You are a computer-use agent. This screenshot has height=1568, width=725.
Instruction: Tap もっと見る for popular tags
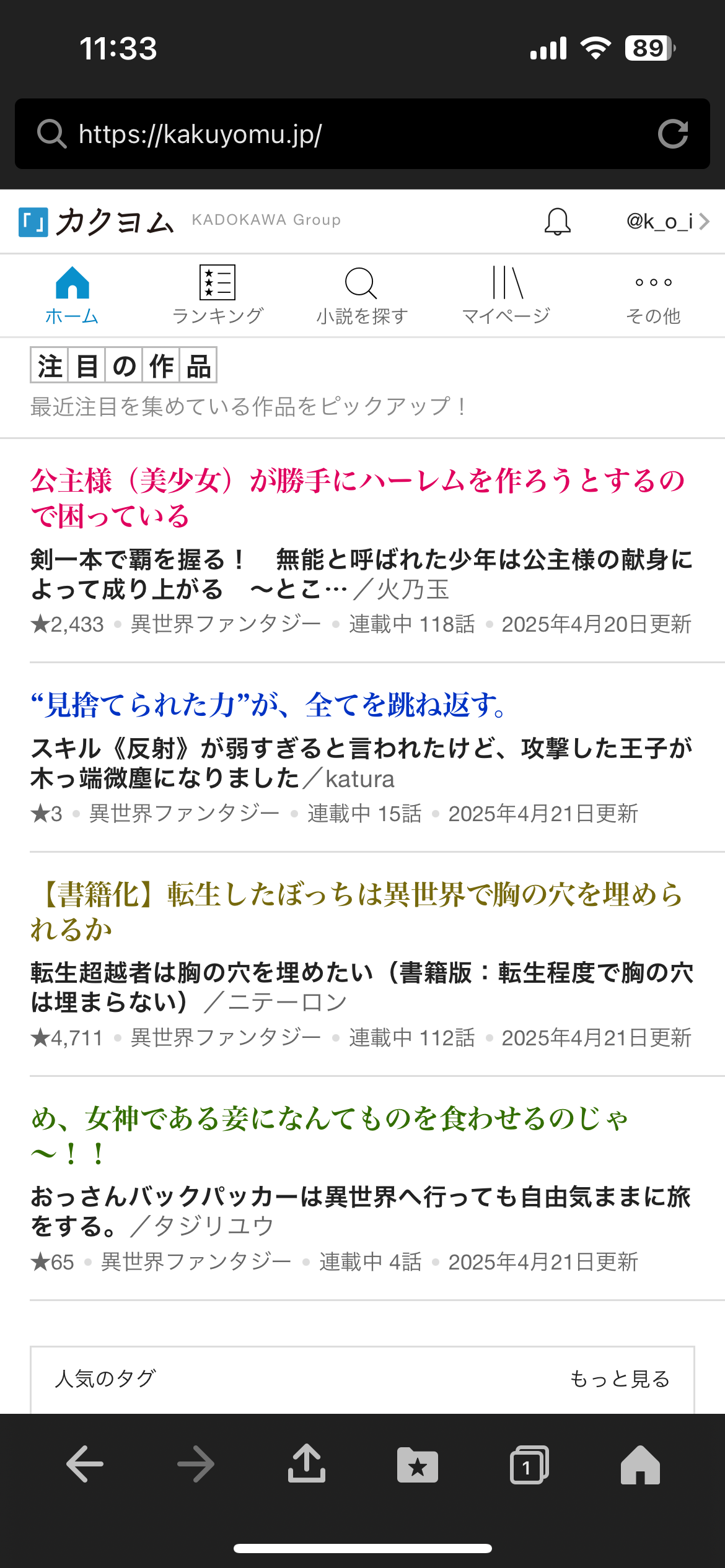pos(620,1379)
